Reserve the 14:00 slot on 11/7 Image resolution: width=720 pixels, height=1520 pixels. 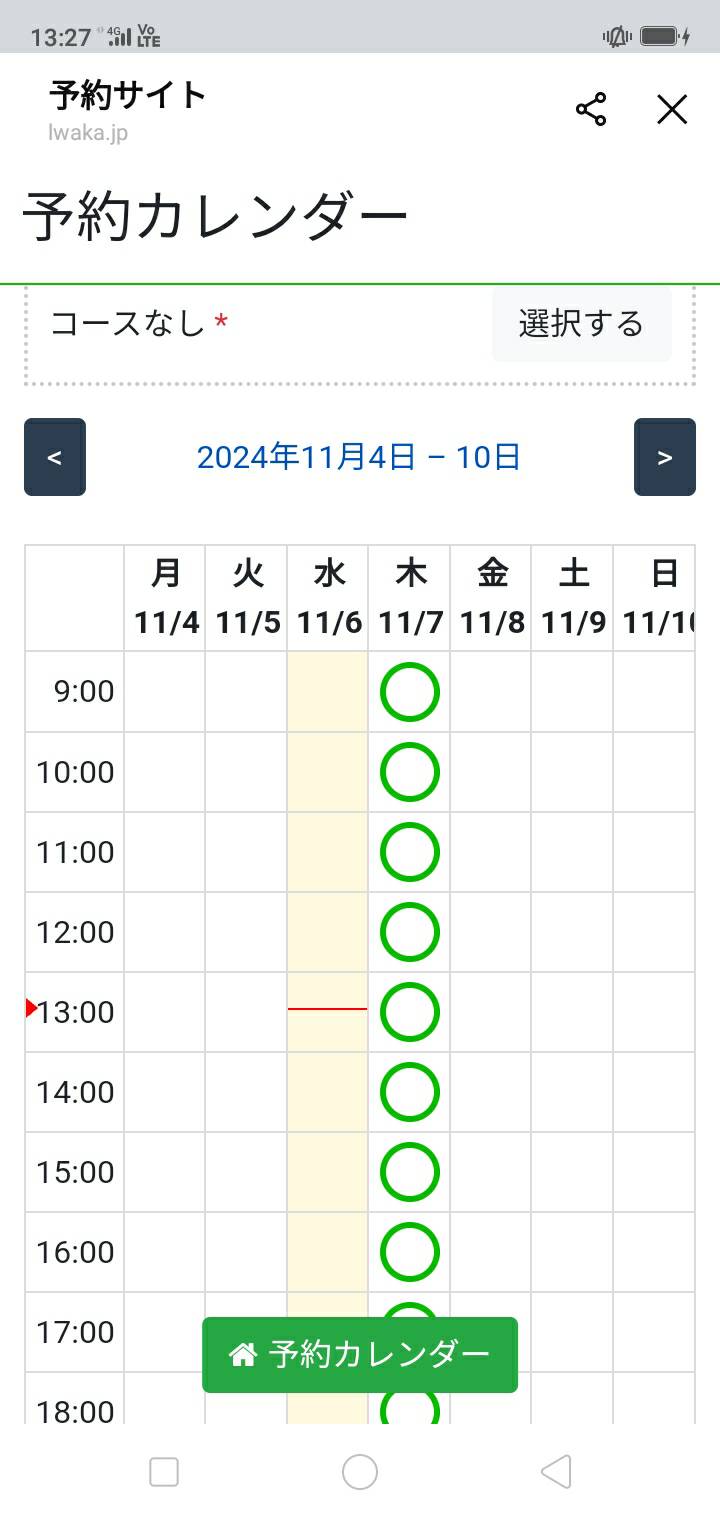click(410, 1092)
